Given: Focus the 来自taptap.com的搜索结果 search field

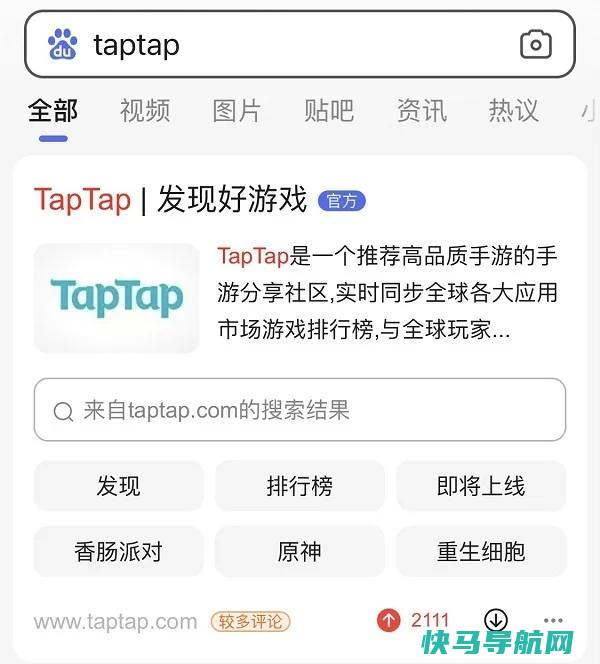Looking at the screenshot, I should point(300,410).
